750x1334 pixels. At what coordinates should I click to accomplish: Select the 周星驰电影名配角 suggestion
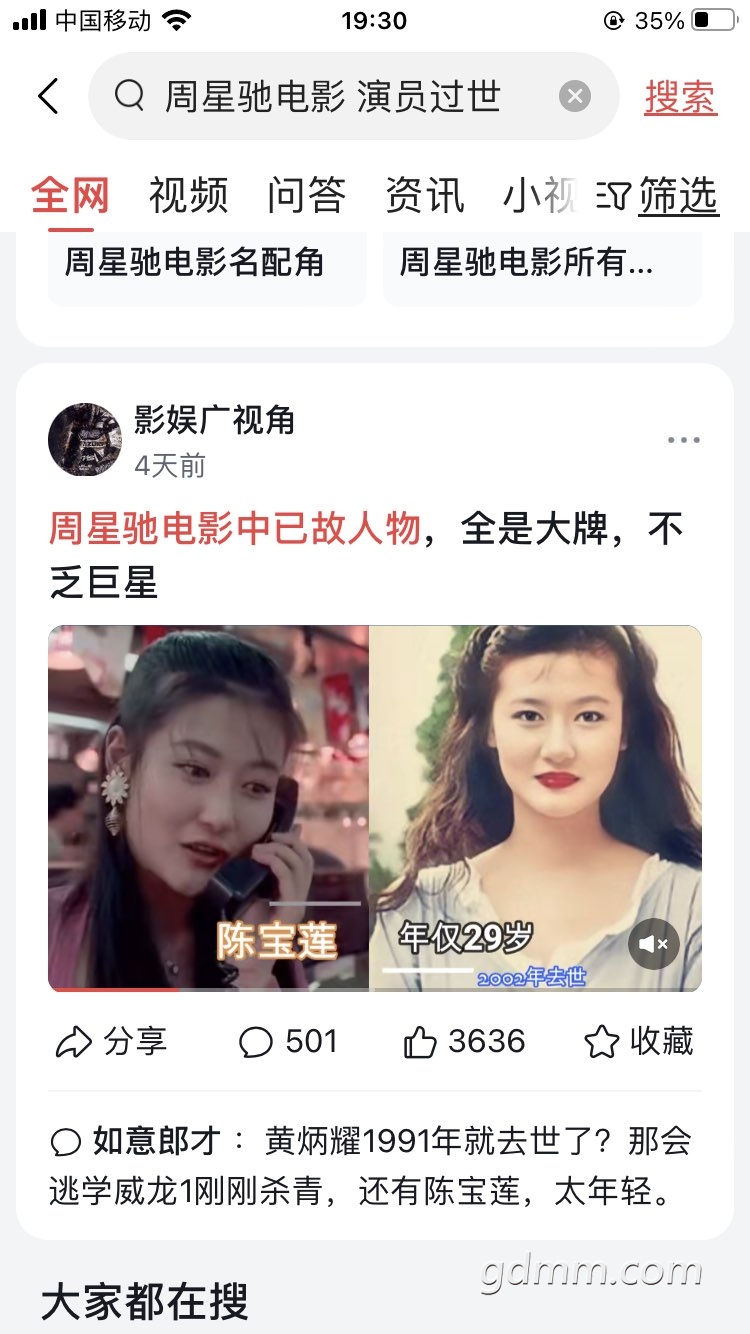(x=195, y=262)
